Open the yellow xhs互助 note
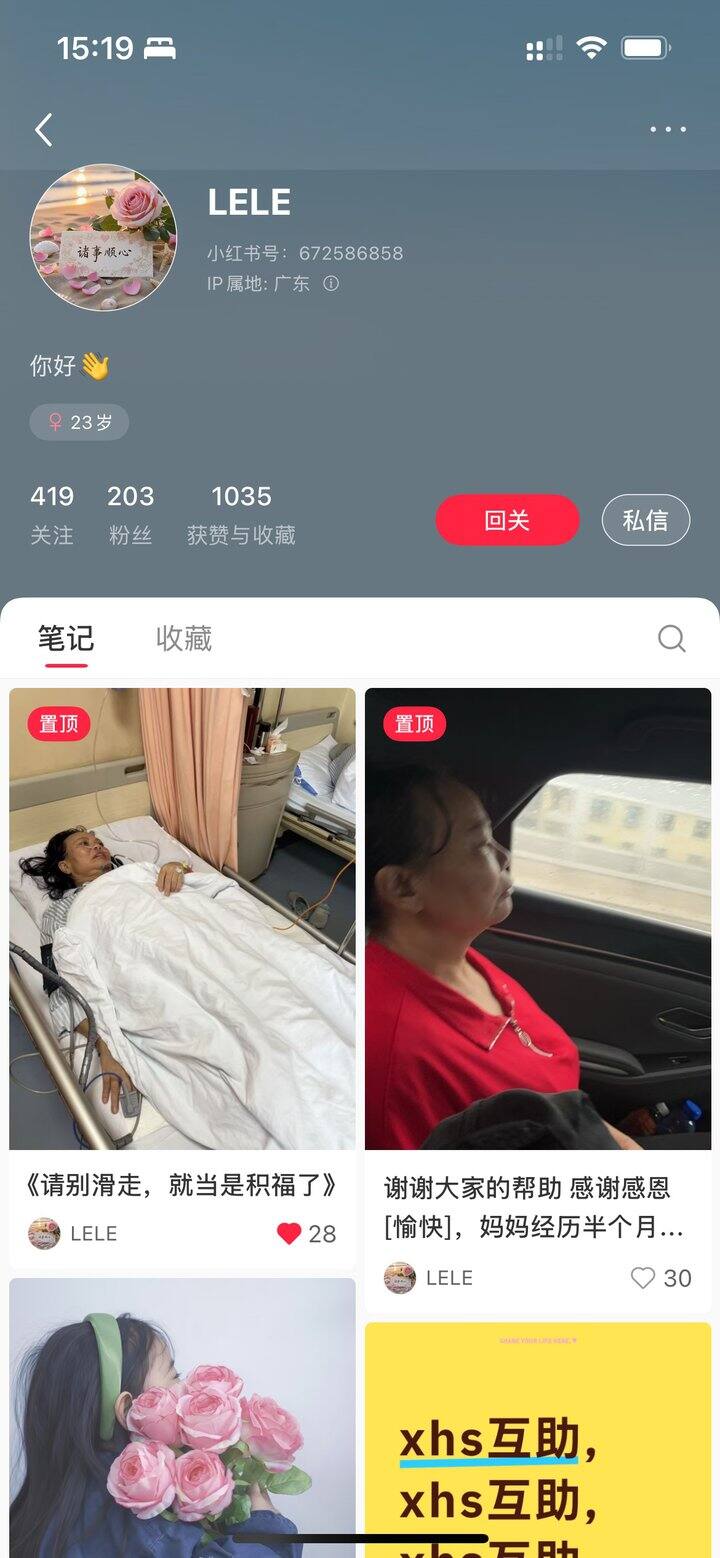 [537, 1440]
